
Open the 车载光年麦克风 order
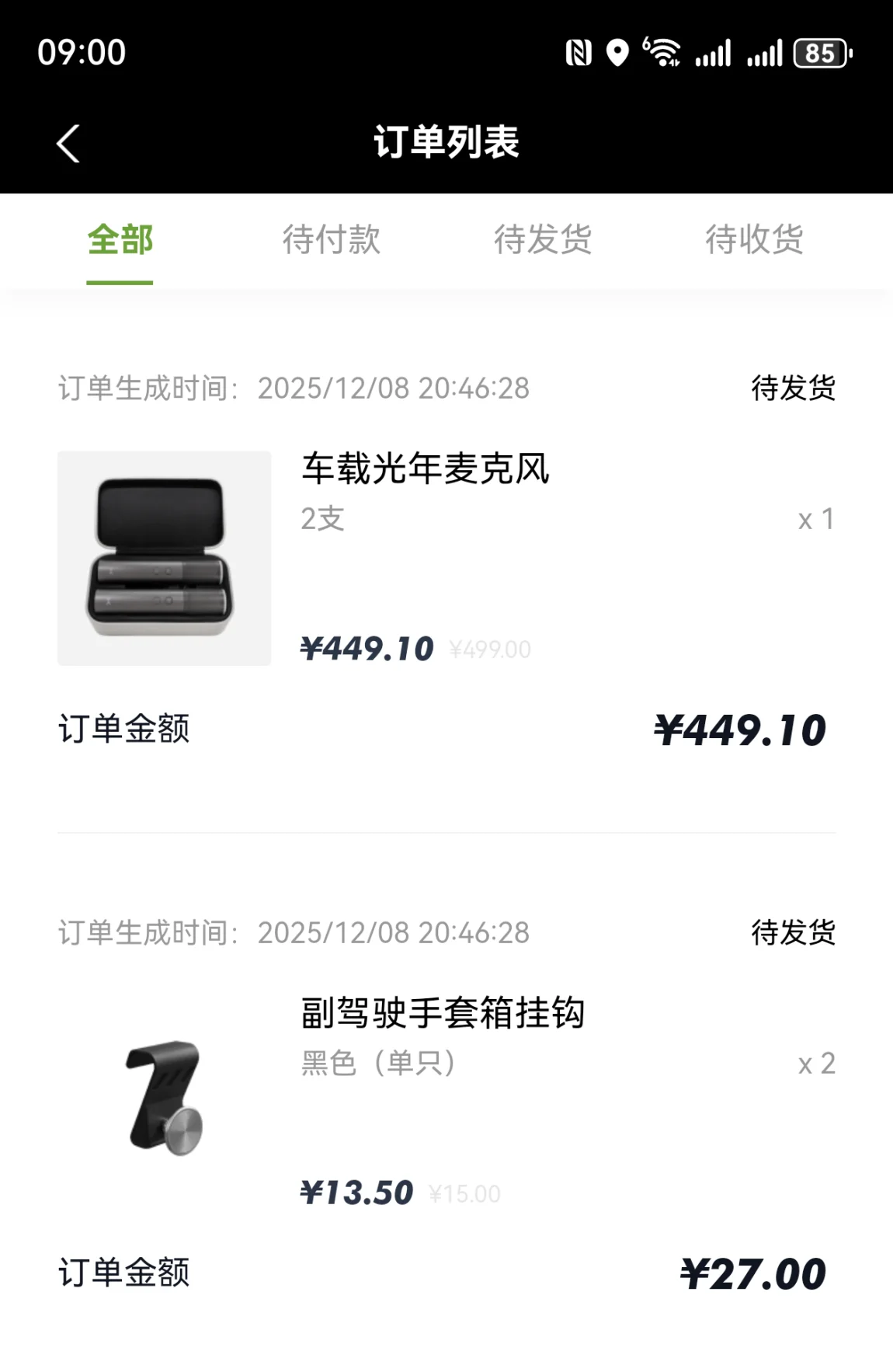click(x=426, y=469)
